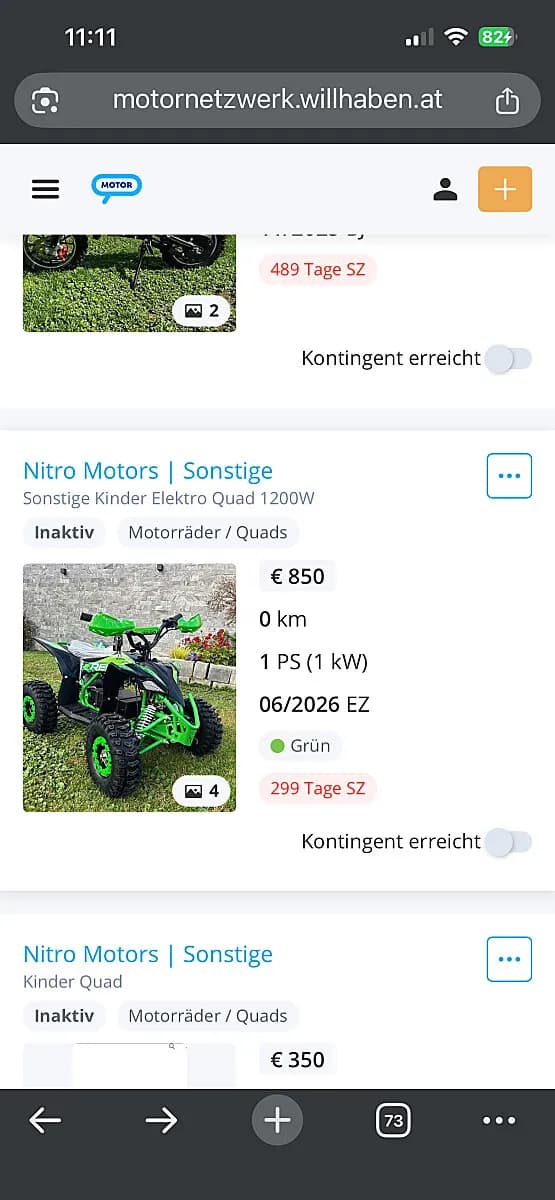Open the hamburger menu

click(x=45, y=189)
